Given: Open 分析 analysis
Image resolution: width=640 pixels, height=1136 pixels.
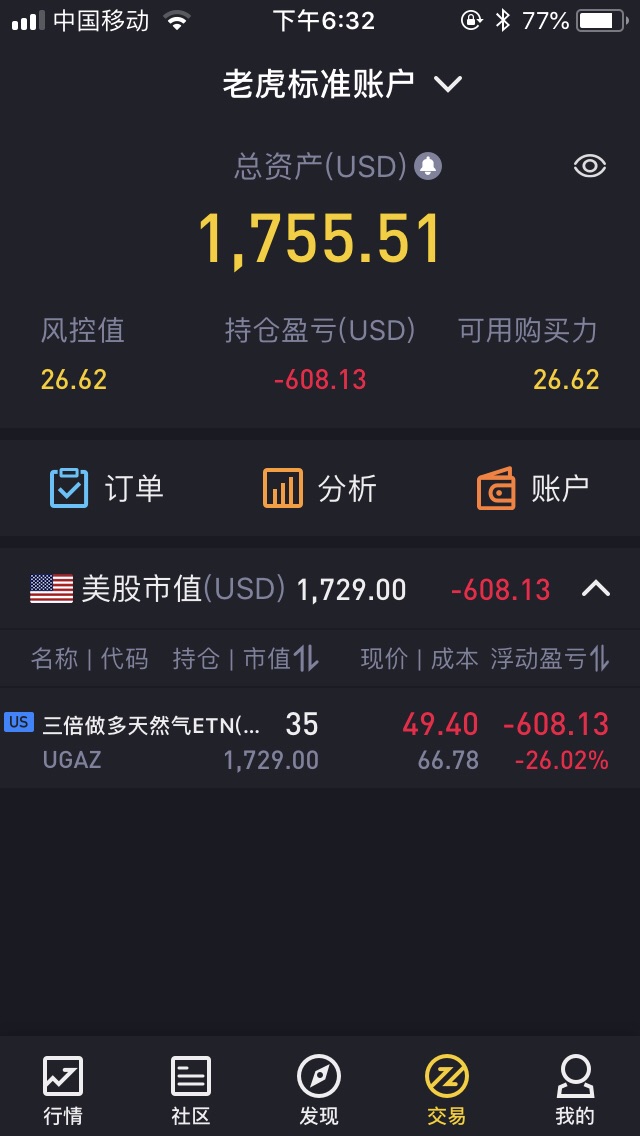Looking at the screenshot, I should click(320, 488).
